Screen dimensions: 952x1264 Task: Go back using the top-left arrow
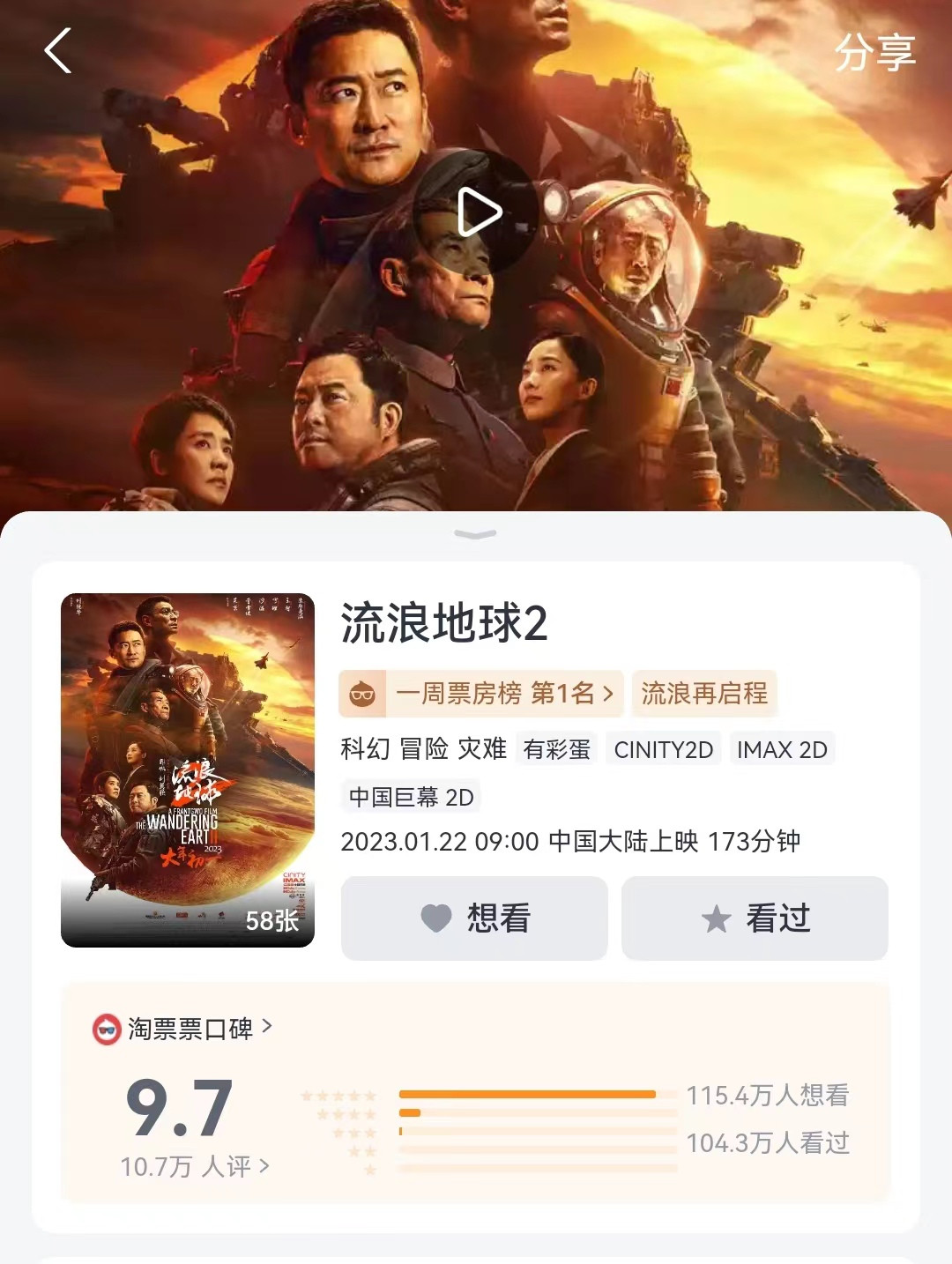58,50
